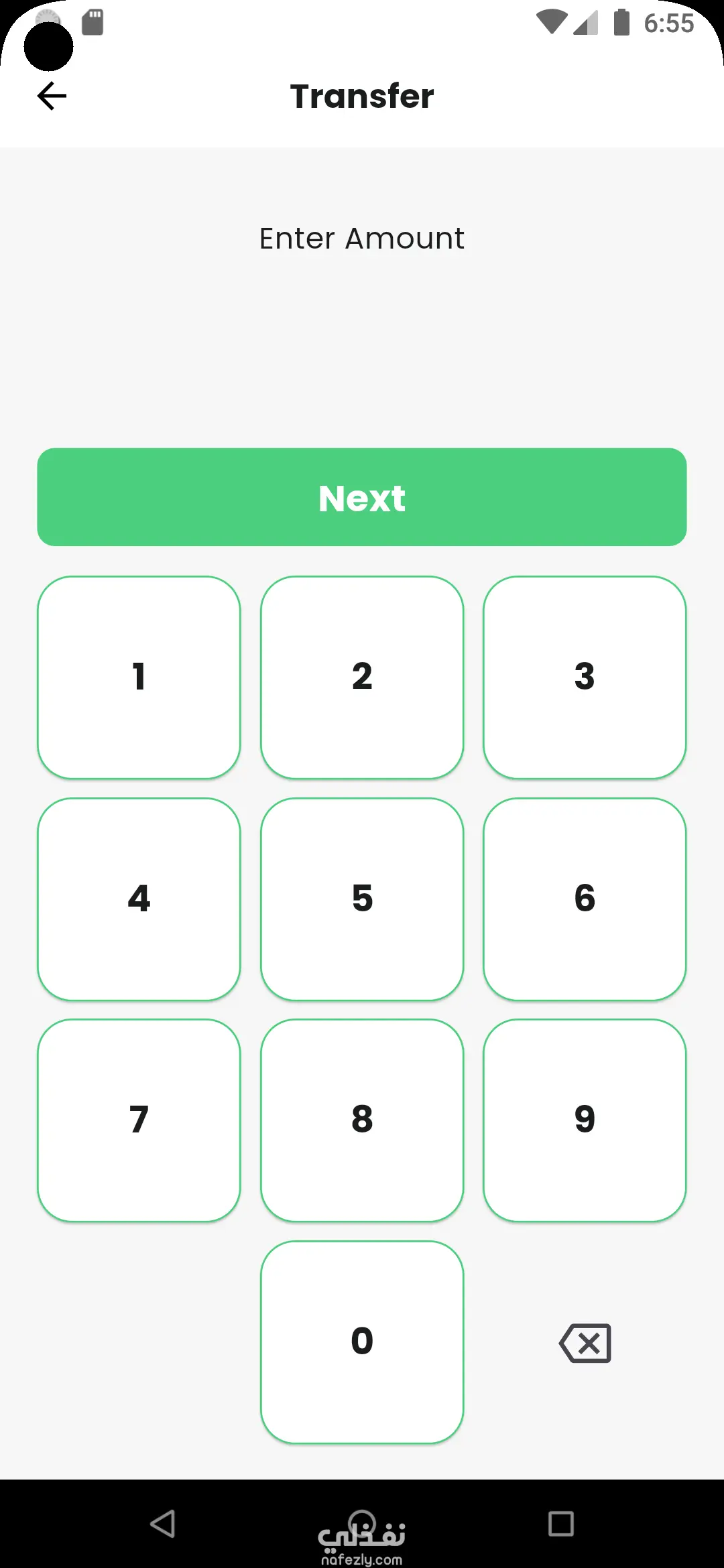Enter digit 1 on the keypad
Image resolution: width=724 pixels, height=1568 pixels.
[x=139, y=677]
